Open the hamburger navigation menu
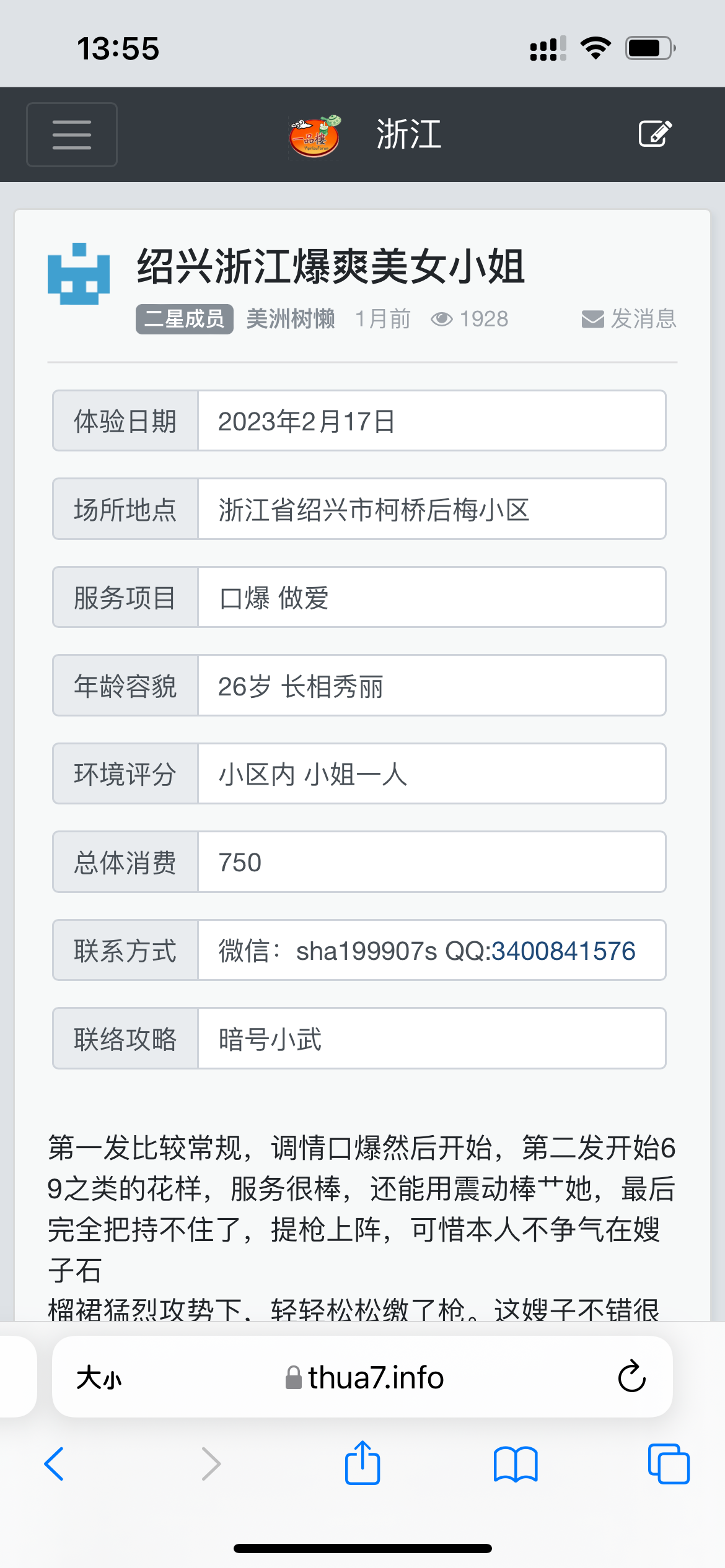Screen dimensions: 725x1568 [71, 134]
